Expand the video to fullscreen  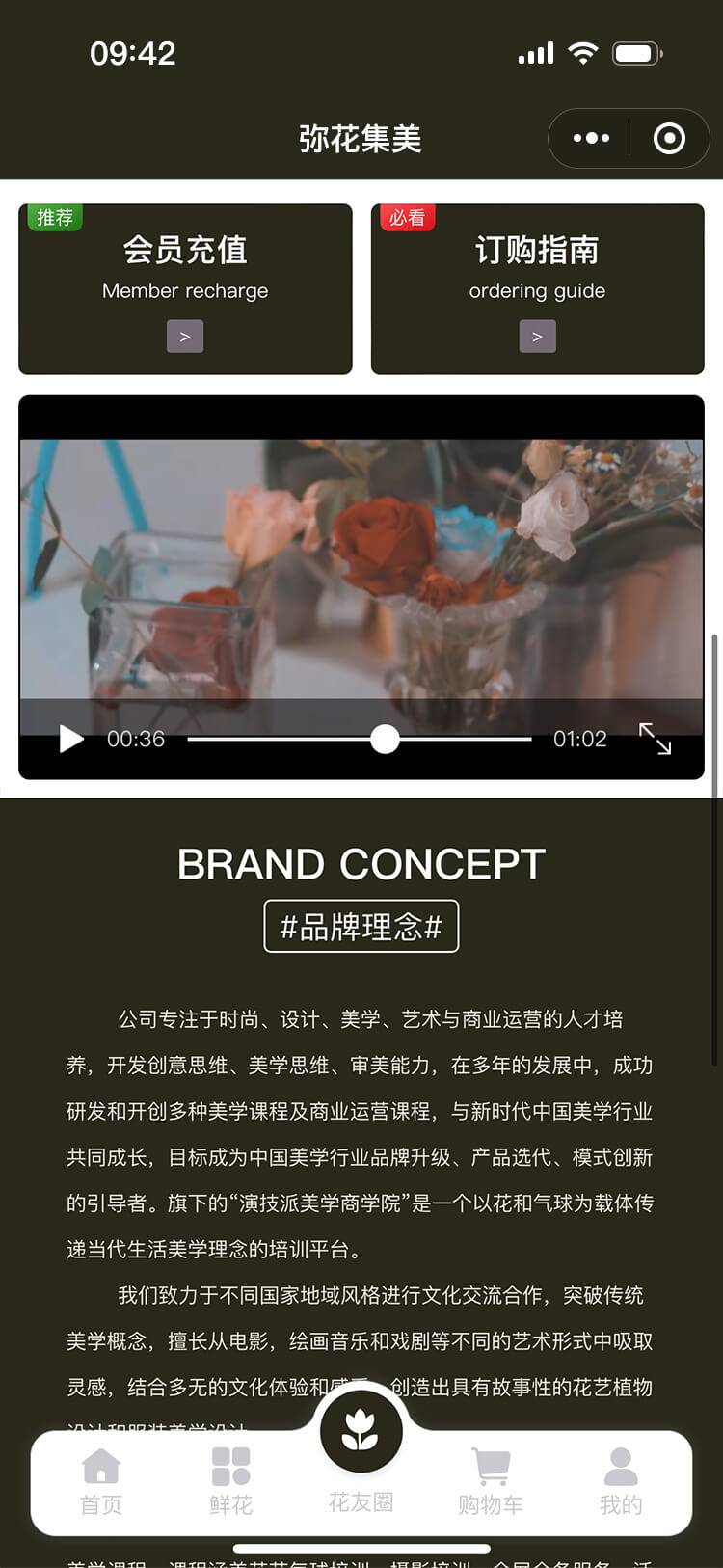click(656, 740)
